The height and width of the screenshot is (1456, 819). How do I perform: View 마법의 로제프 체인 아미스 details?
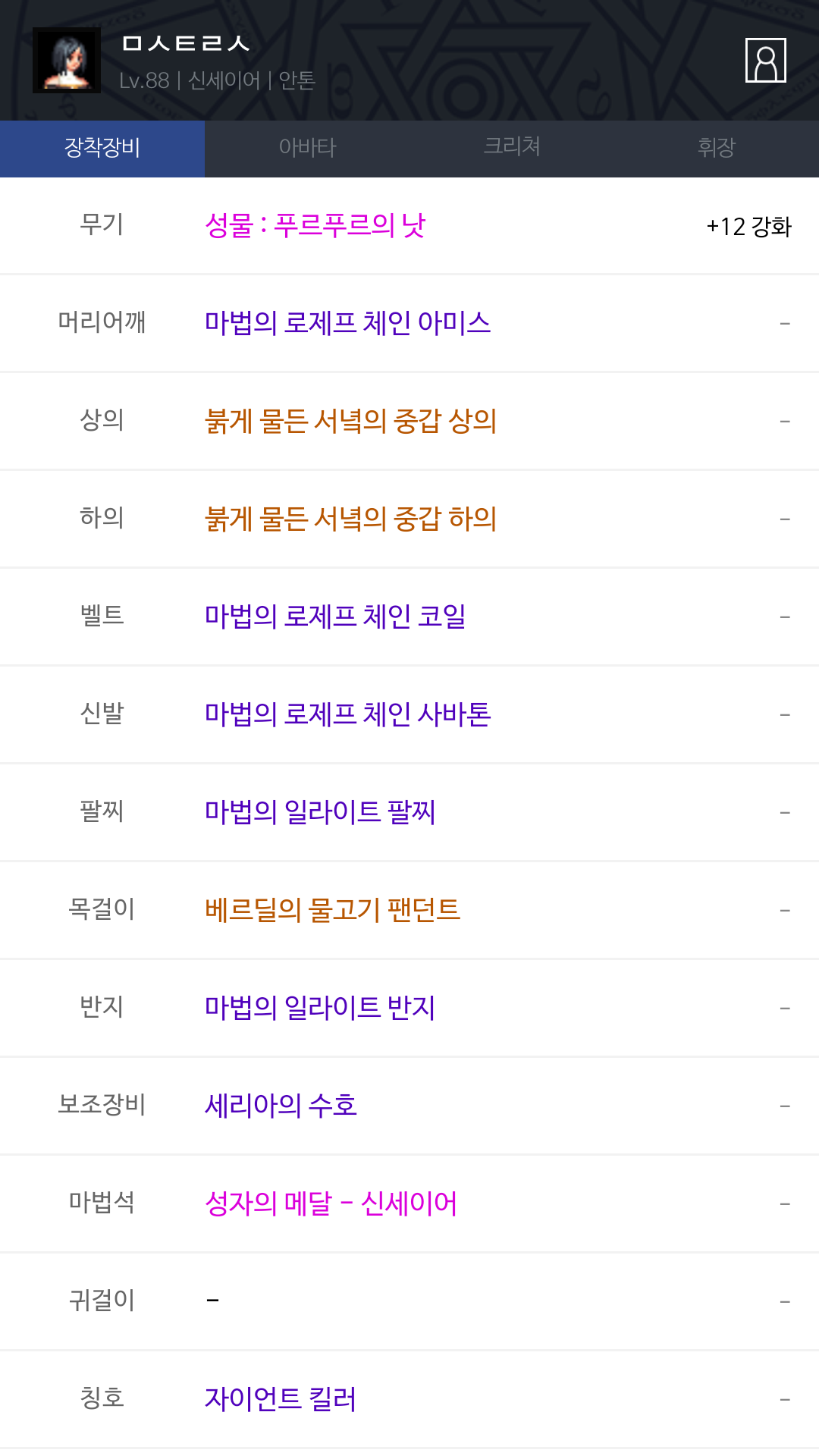[347, 323]
